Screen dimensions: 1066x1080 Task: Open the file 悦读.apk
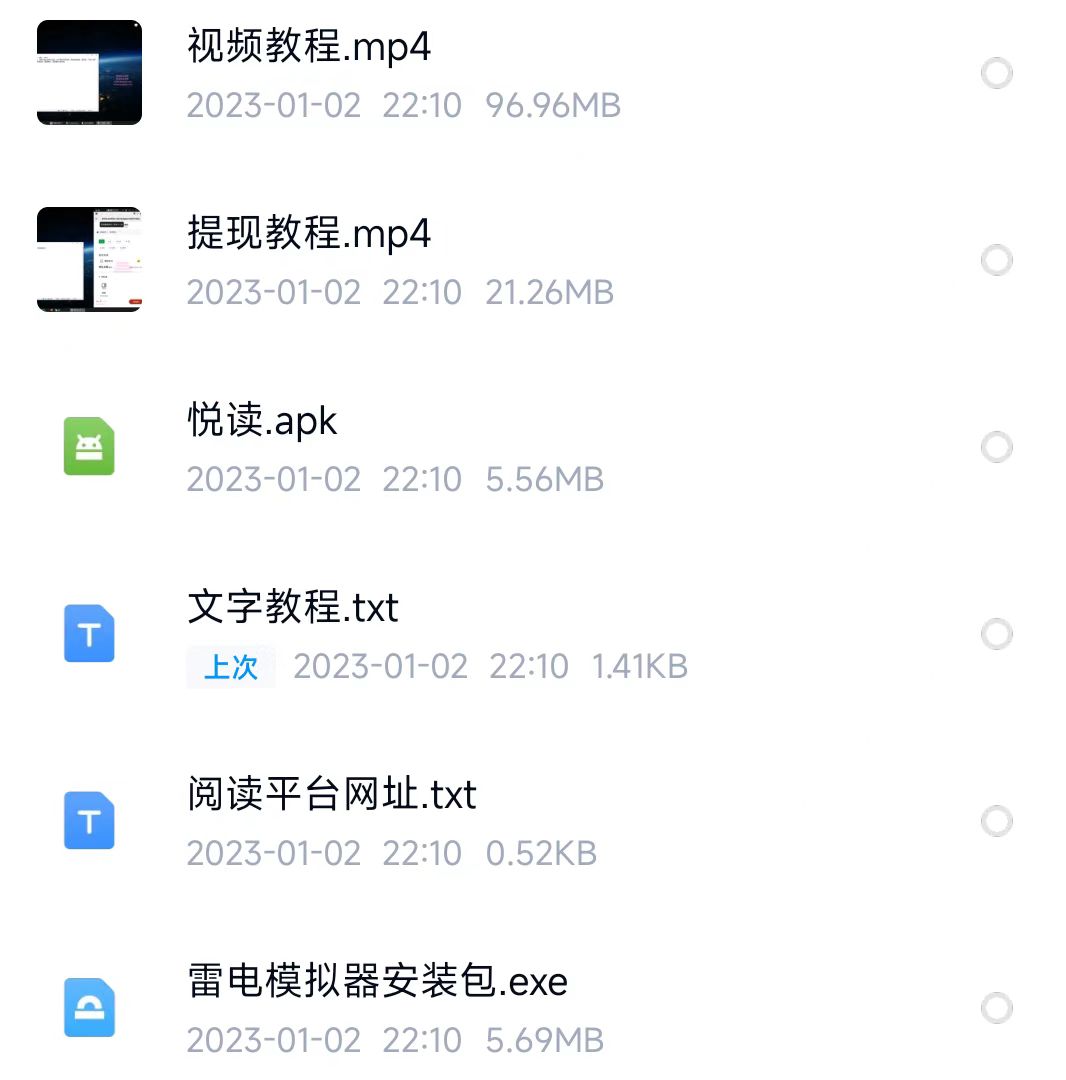pyautogui.click(x=261, y=420)
